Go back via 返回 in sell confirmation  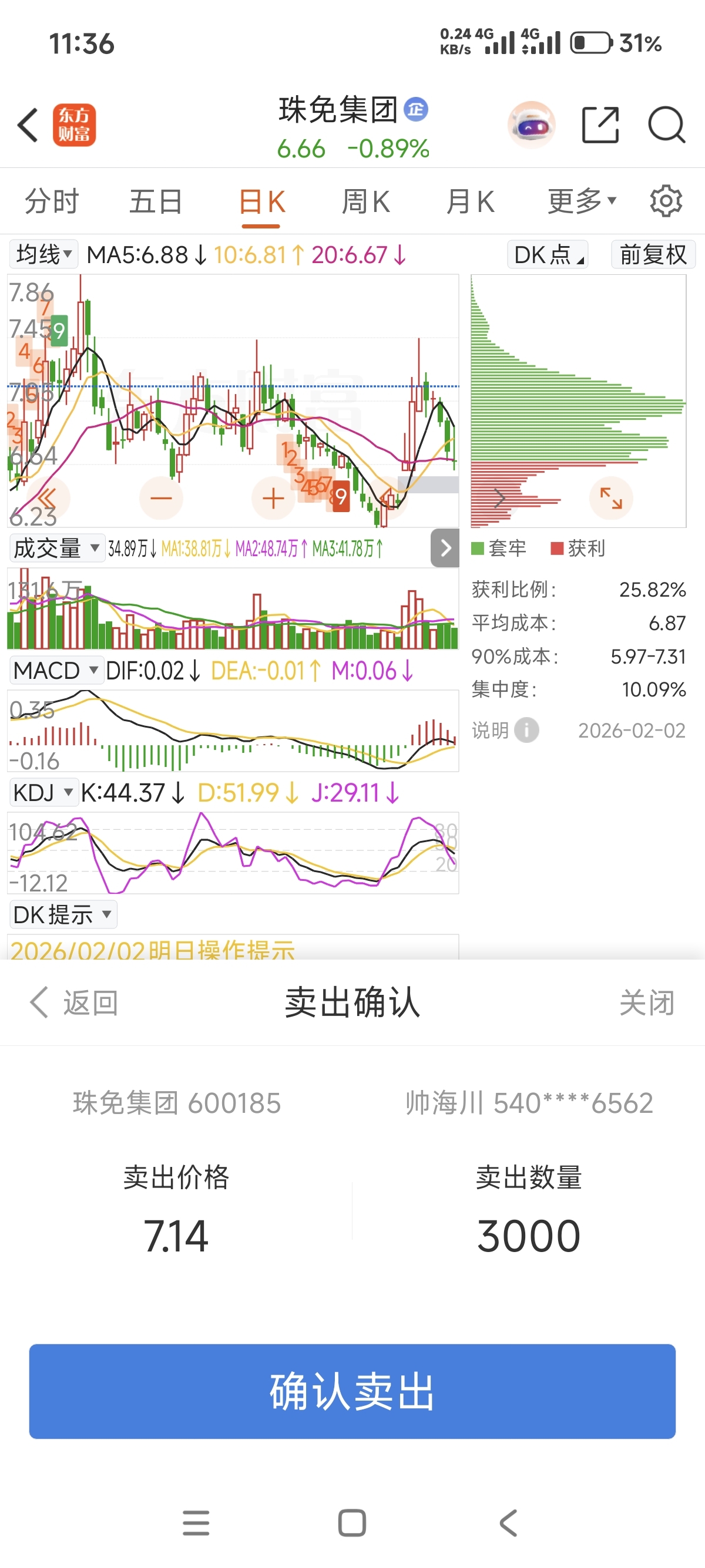[74, 1002]
